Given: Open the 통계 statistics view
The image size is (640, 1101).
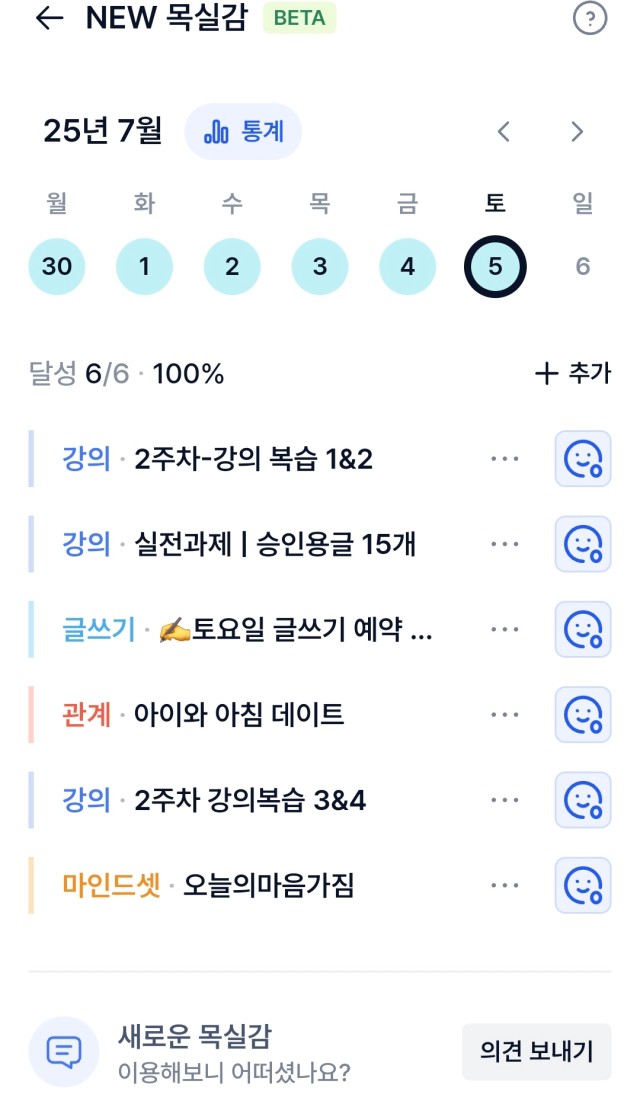Looking at the screenshot, I should pos(243,131).
